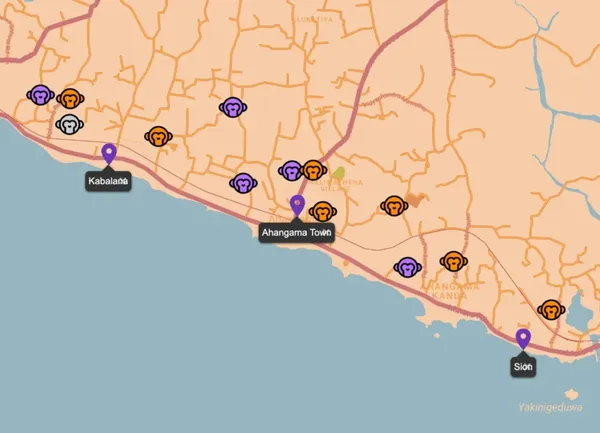Open the gray monkey marker

69,125
